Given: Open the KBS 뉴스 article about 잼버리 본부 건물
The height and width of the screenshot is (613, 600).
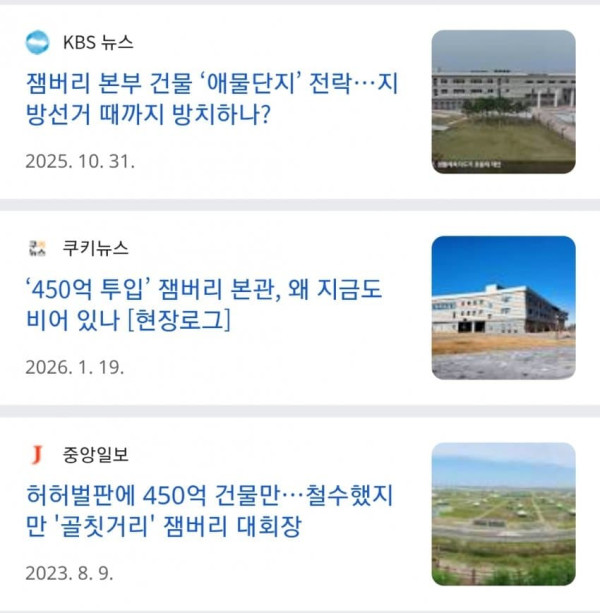Looking at the screenshot, I should click(211, 99).
